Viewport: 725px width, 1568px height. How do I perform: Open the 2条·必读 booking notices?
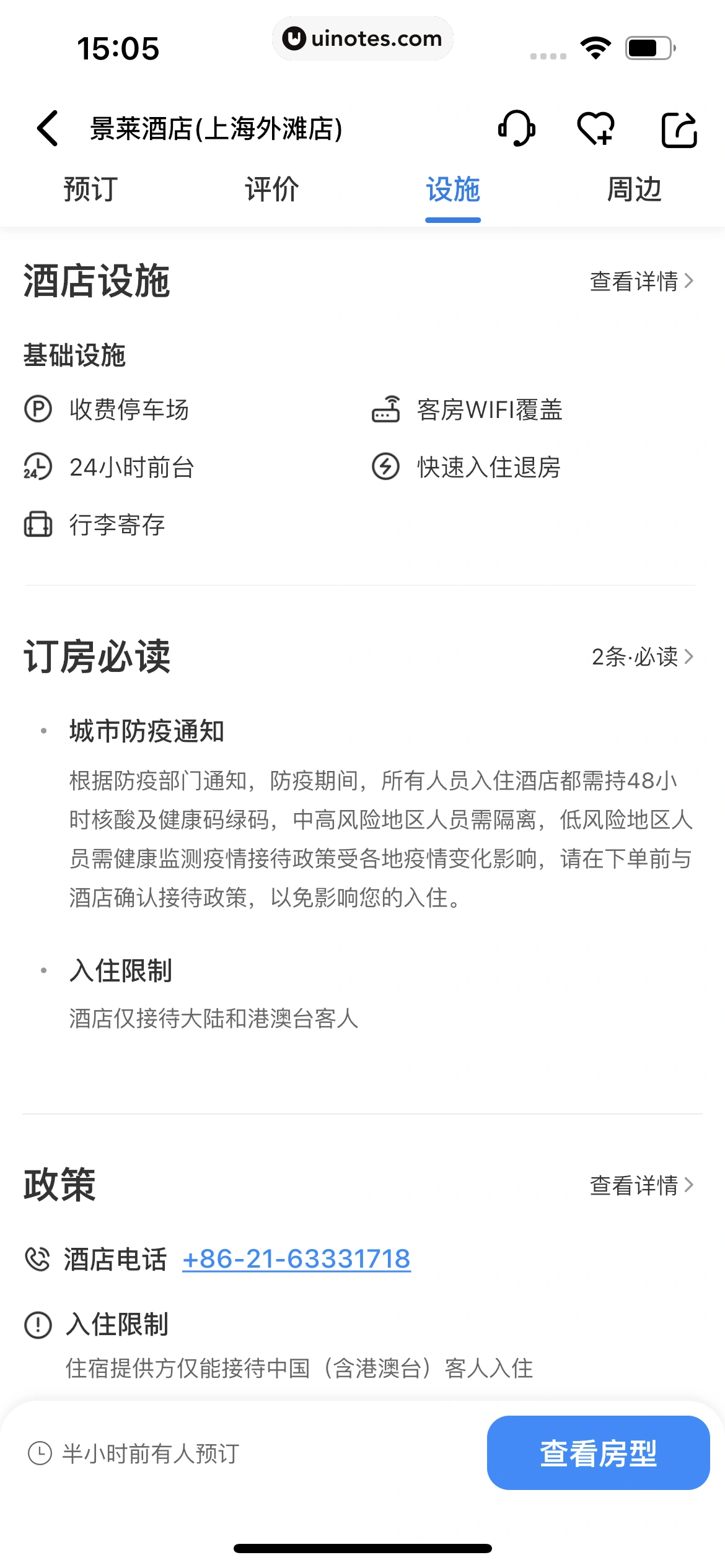(x=642, y=656)
